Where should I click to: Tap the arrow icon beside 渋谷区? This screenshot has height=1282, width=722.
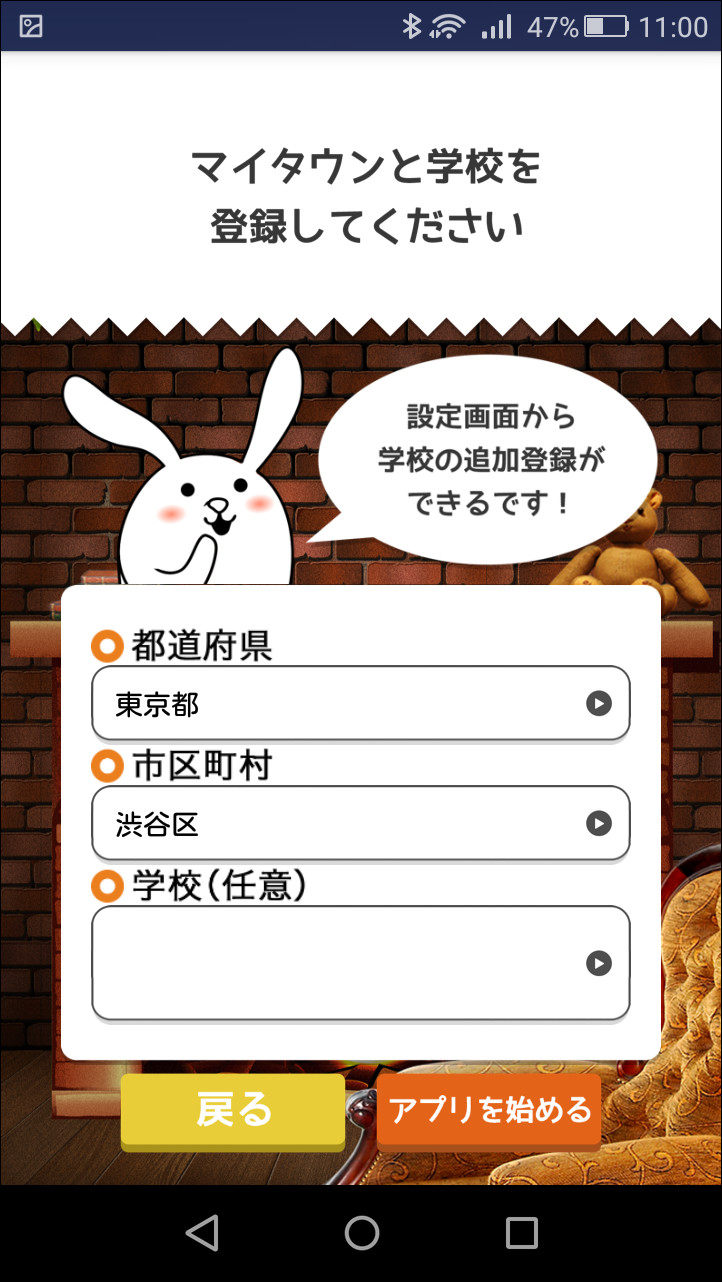pyautogui.click(x=599, y=823)
